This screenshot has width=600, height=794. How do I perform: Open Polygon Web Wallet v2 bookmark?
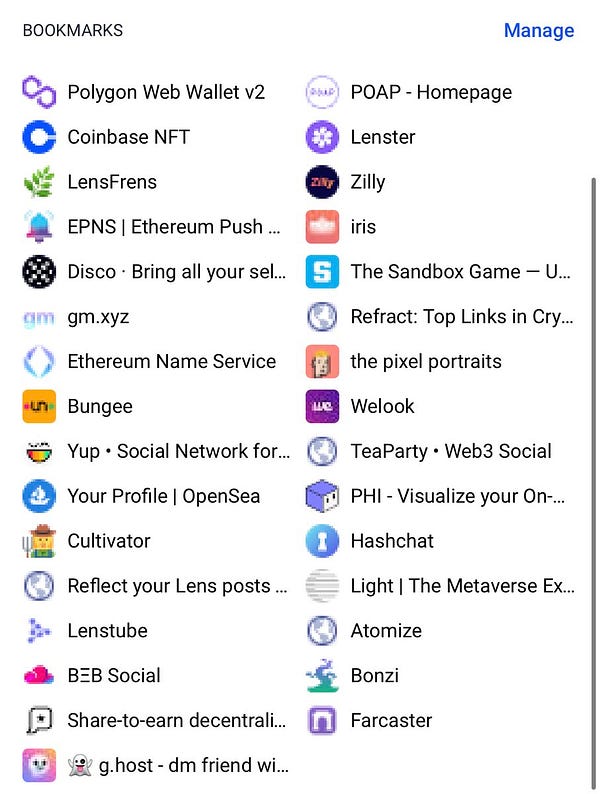click(165, 92)
